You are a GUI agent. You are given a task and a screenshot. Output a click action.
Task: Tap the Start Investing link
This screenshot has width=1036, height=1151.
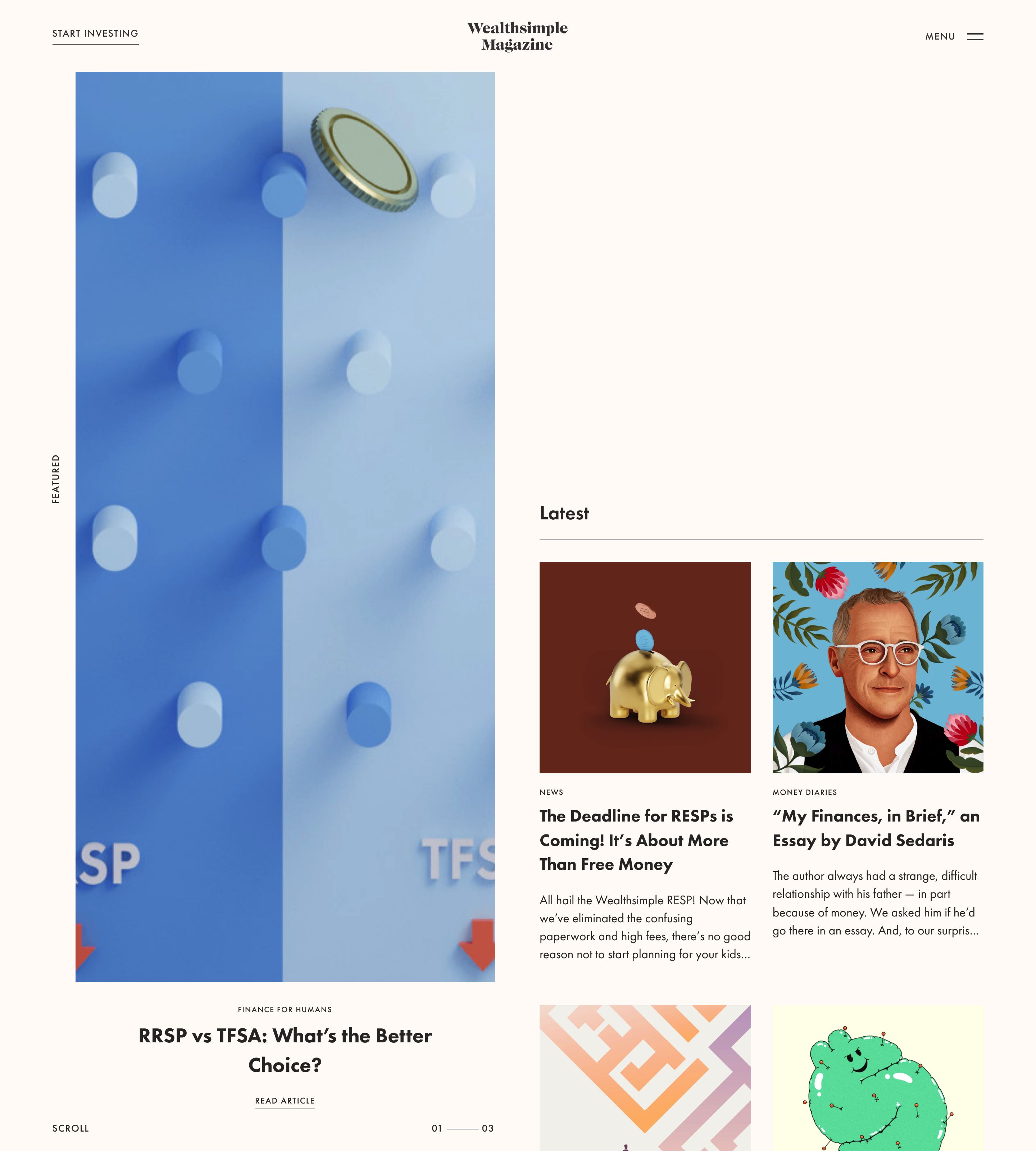click(95, 33)
